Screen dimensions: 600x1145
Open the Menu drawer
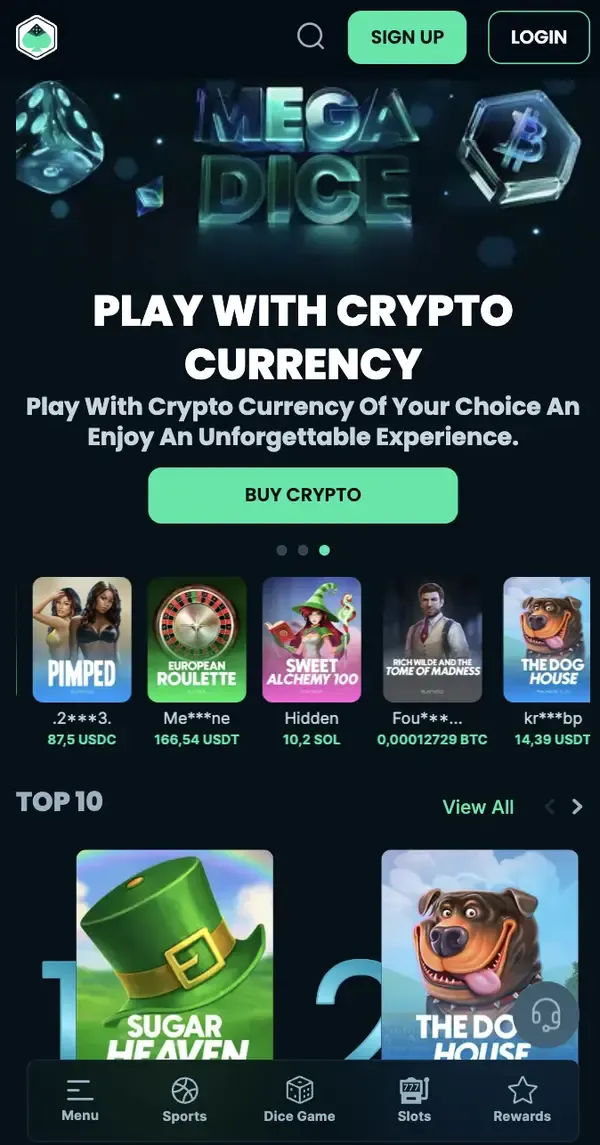tap(80, 1100)
